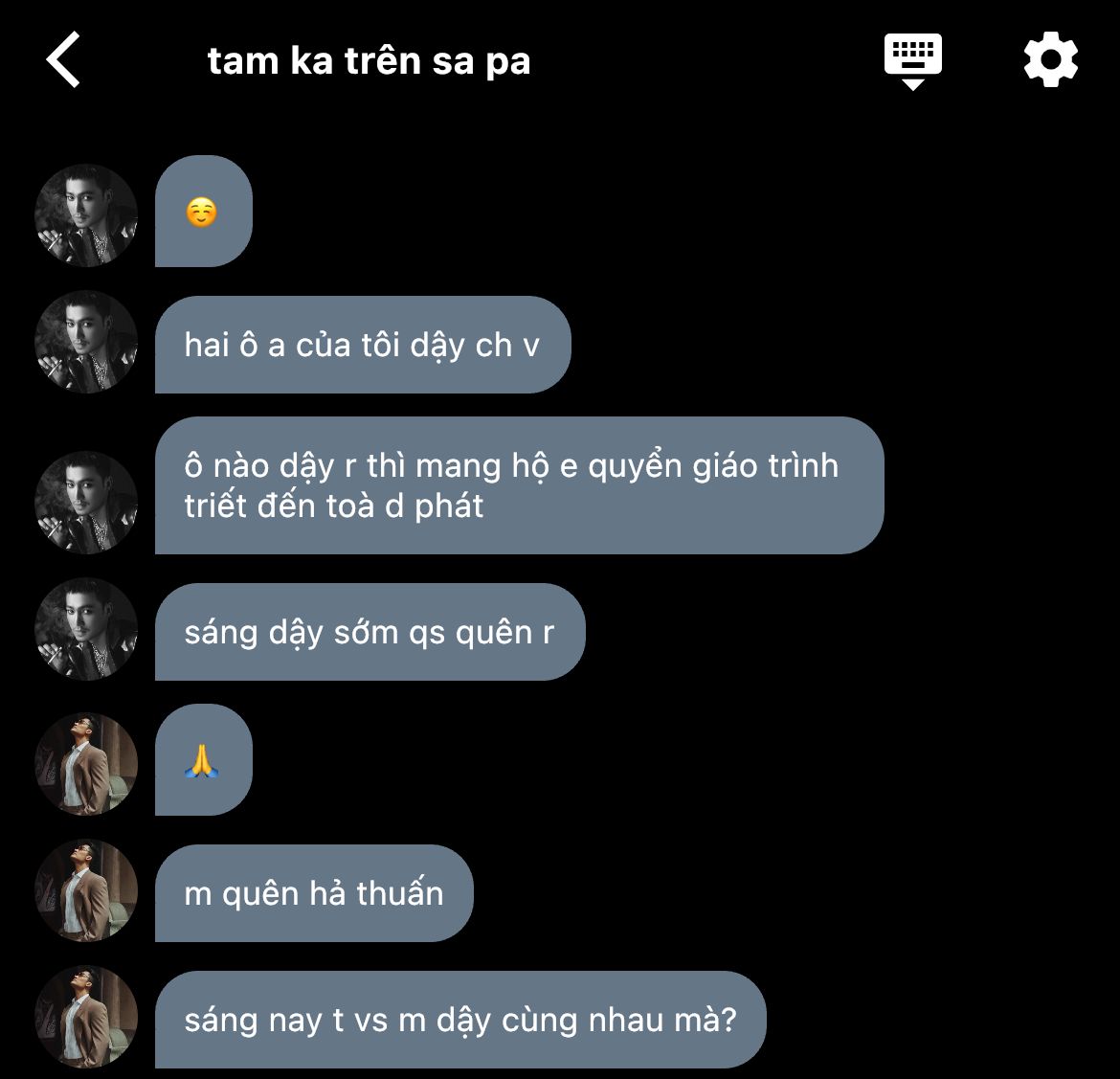
Task: Open chat settings via the gear icon
Action: point(1050,60)
